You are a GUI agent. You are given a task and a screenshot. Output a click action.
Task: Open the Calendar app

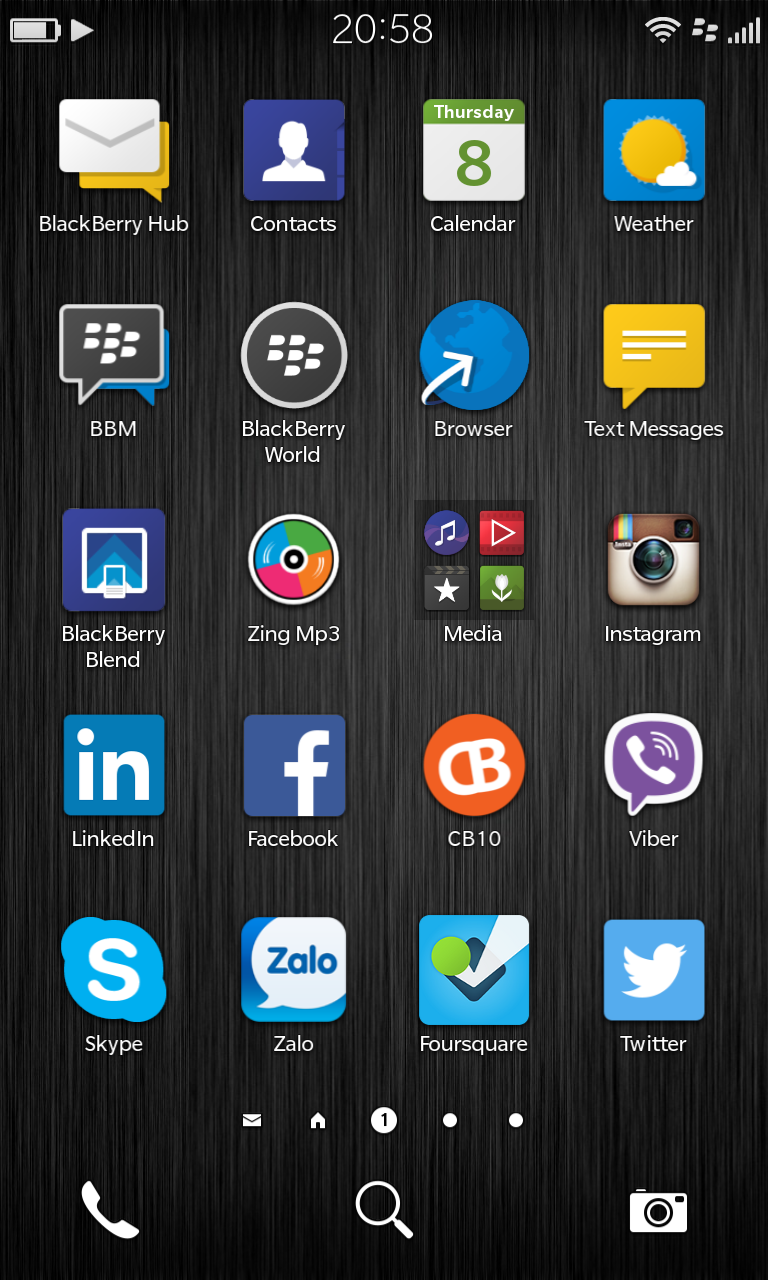tap(473, 150)
